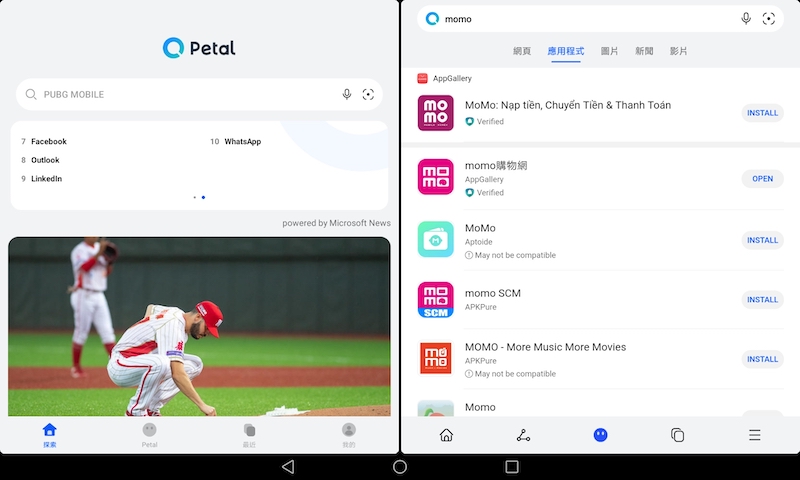Install MoMo from Aptoide
This screenshot has width=800, height=480.
click(x=762, y=240)
